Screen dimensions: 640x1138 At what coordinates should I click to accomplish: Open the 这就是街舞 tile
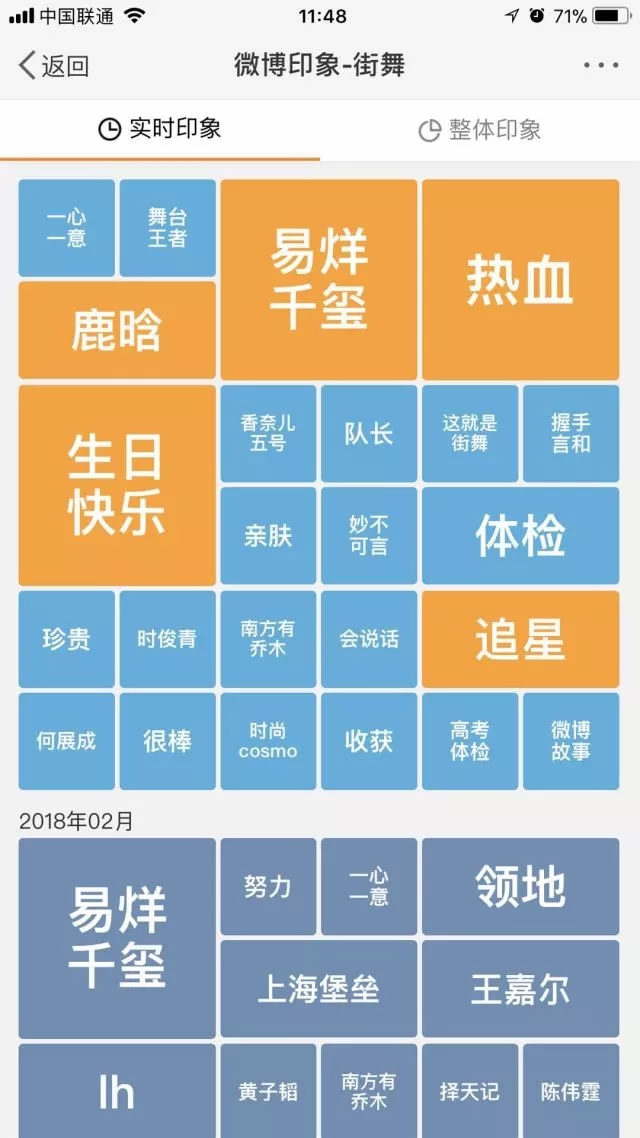click(470, 434)
